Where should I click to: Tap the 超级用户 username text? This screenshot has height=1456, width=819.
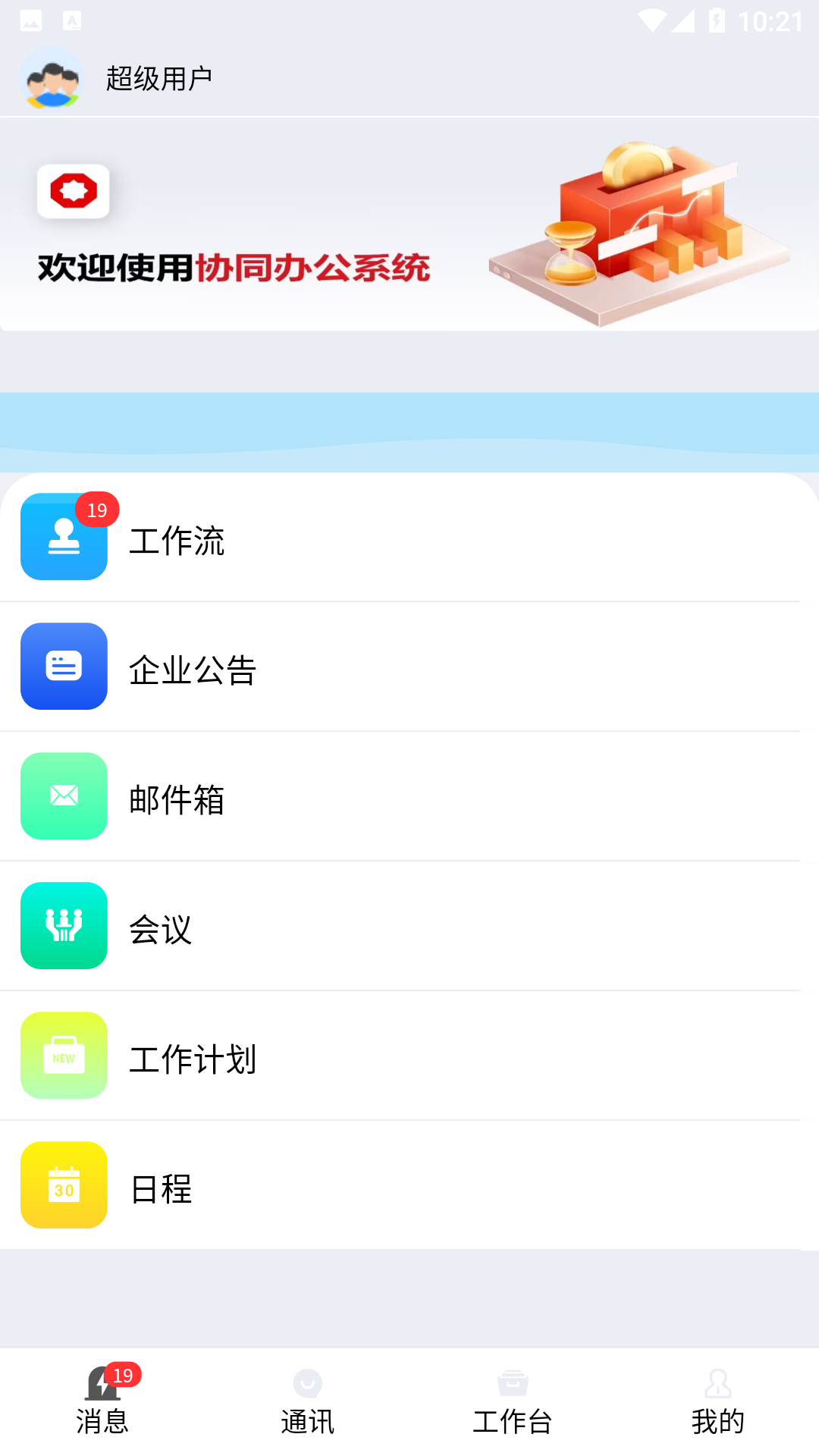point(158,77)
